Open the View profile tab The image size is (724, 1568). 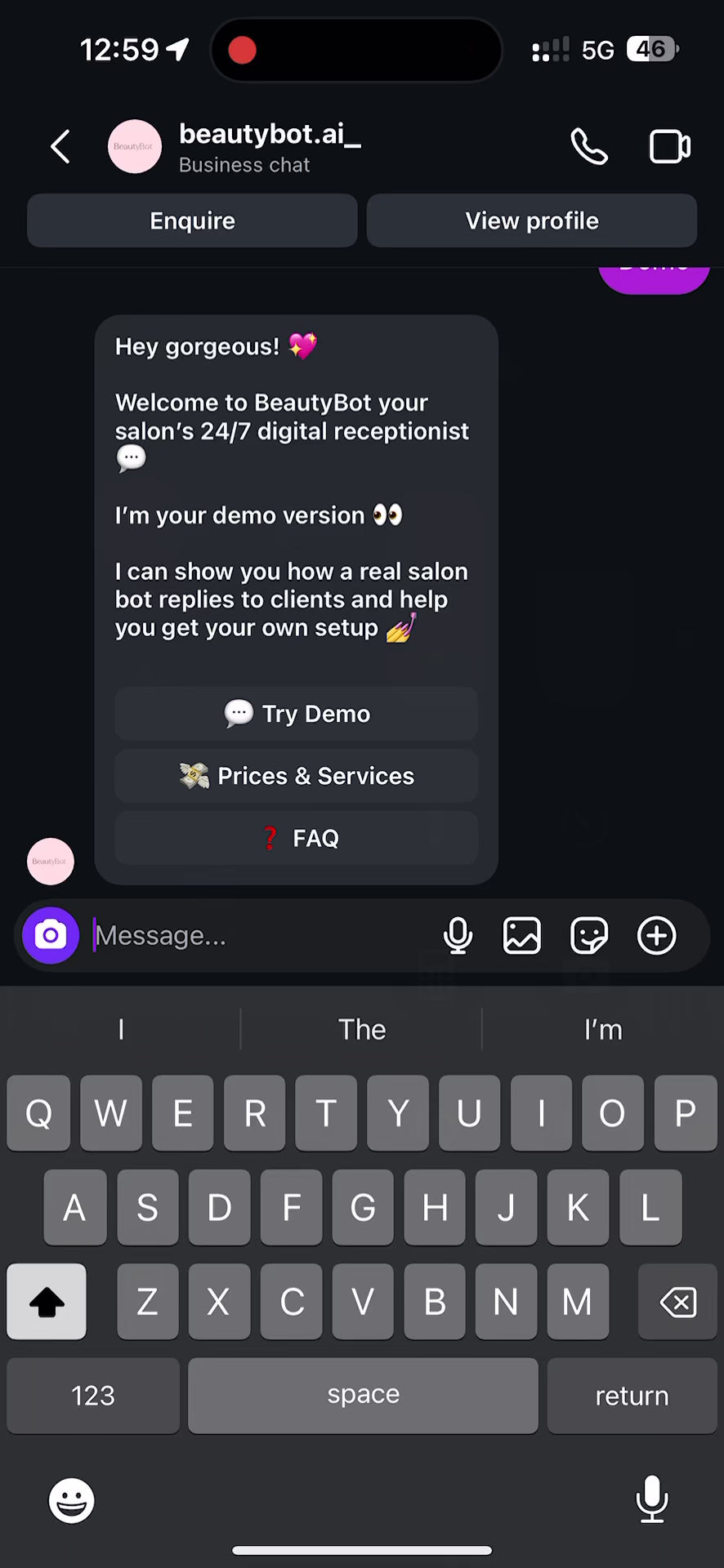pyautogui.click(x=531, y=220)
